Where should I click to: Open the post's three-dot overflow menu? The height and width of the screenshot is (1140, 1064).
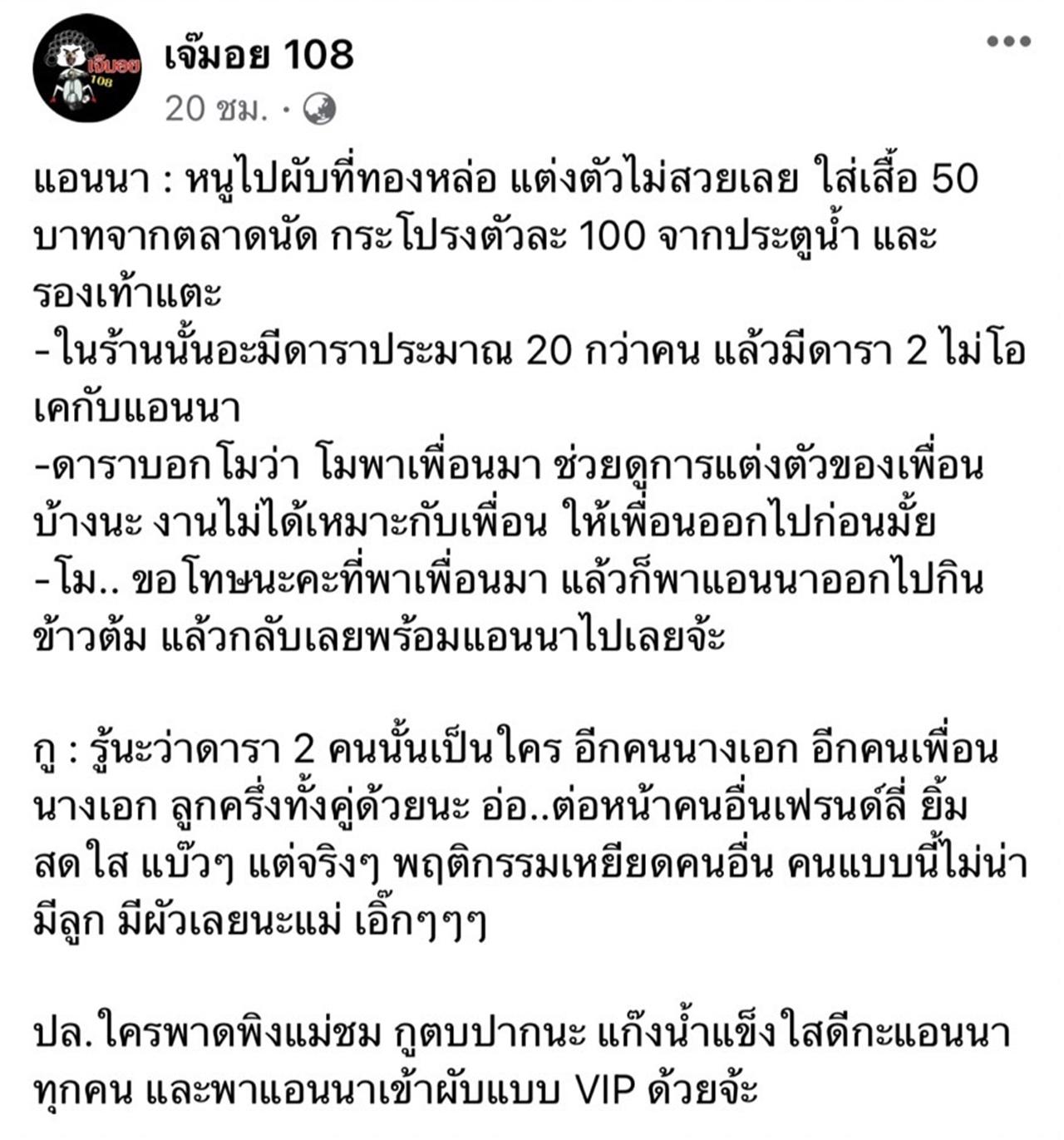coord(1008,42)
